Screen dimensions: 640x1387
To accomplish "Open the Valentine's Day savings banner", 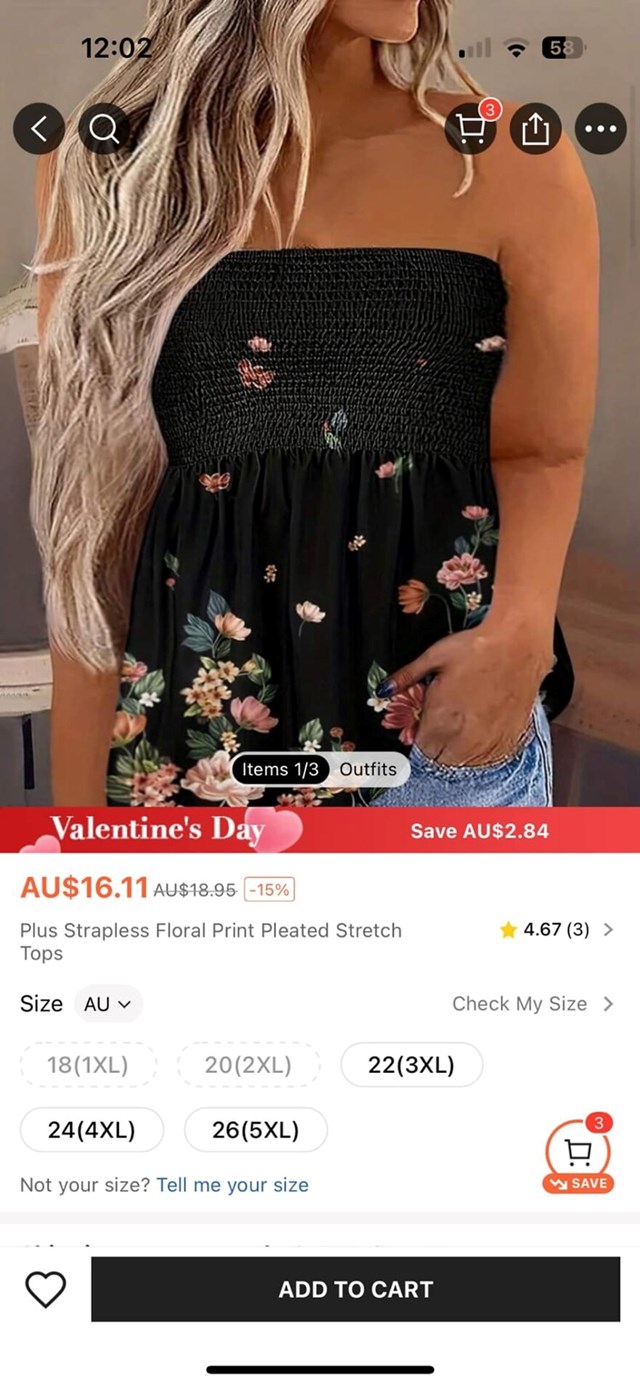I will [320, 830].
